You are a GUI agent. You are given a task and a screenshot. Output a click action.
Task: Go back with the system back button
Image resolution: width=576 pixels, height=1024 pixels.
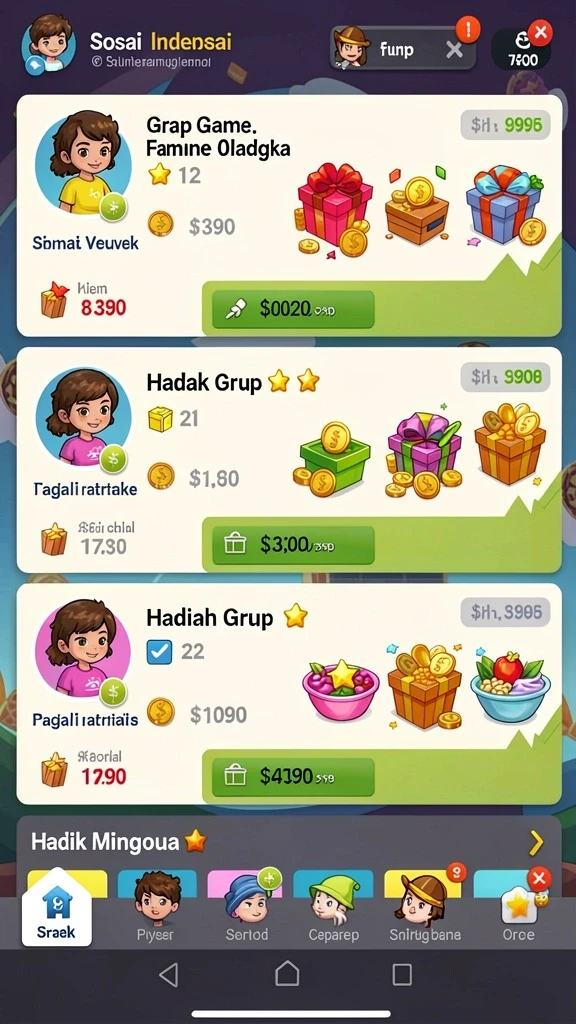click(x=168, y=975)
